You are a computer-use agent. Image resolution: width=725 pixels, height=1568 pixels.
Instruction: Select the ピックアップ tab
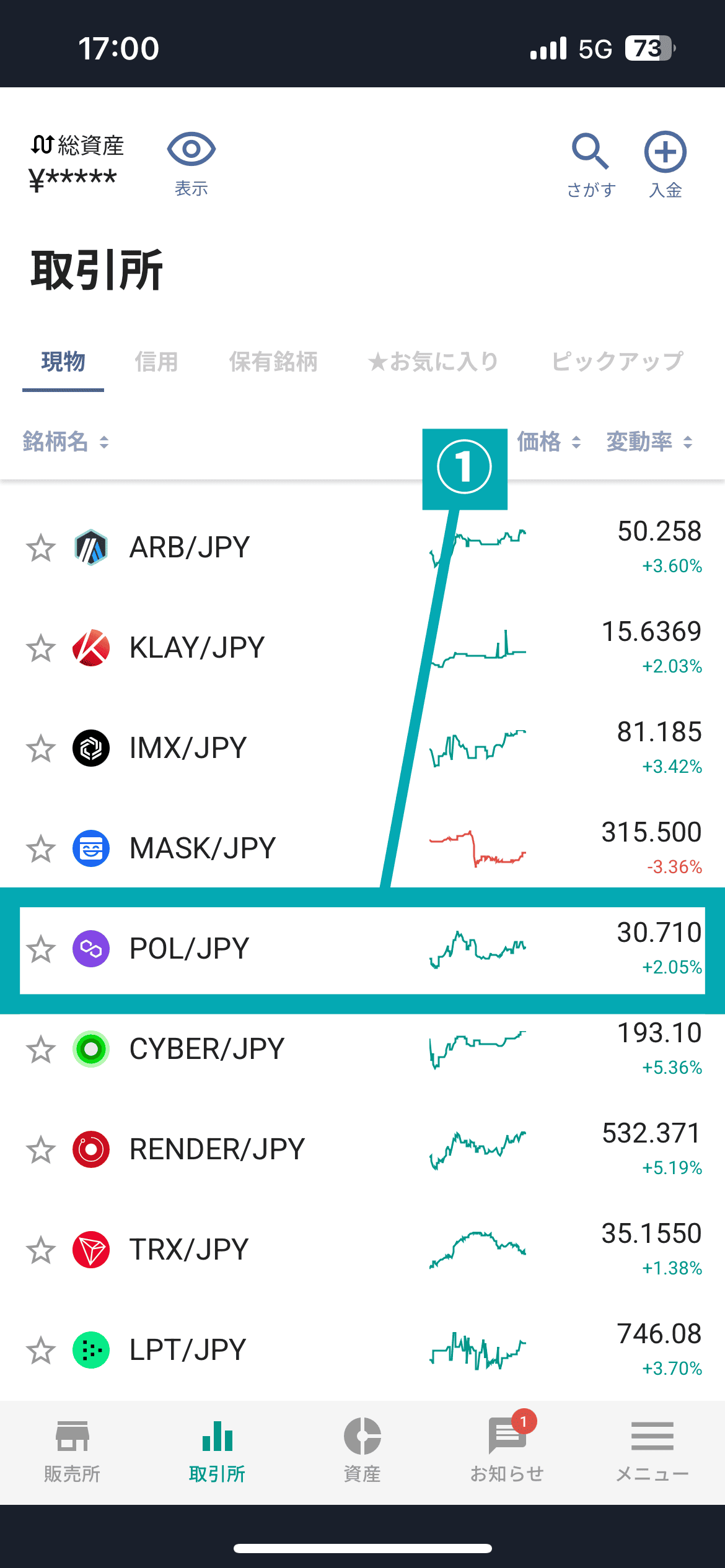pyautogui.click(x=617, y=362)
